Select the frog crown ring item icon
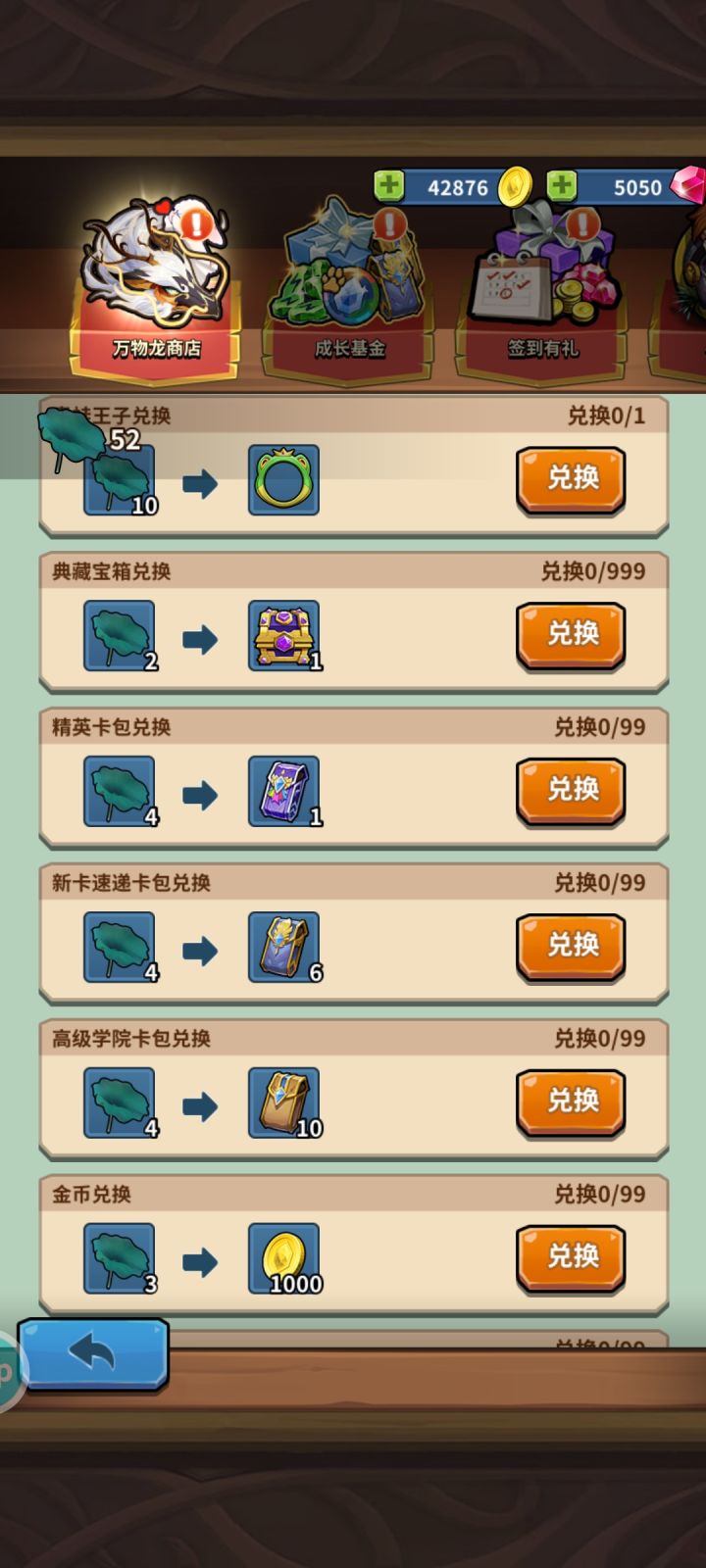 pos(283,479)
